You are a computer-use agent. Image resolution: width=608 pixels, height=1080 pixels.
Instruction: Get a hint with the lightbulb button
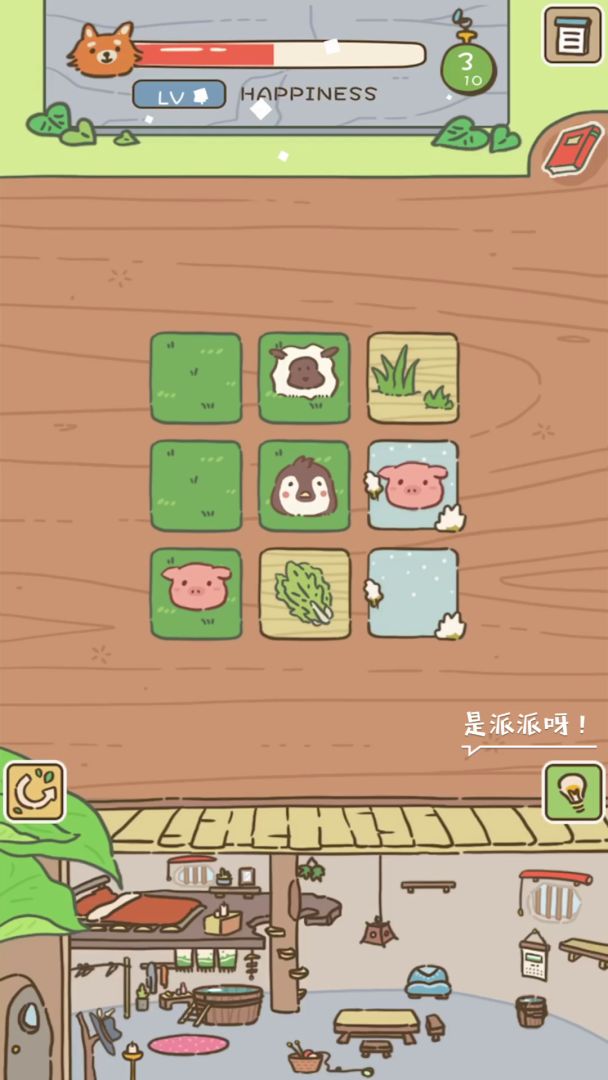(573, 792)
